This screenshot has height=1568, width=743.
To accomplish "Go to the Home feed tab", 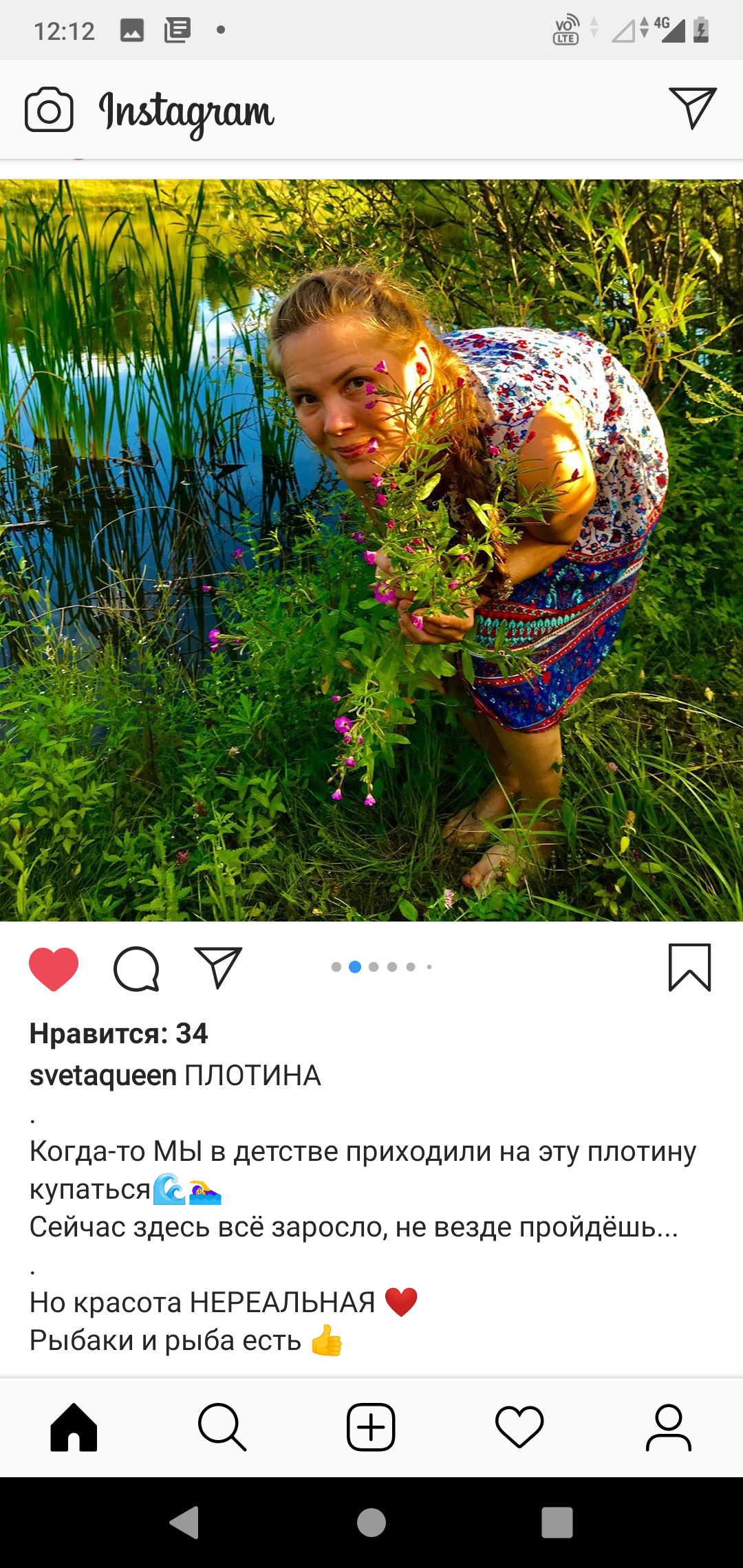I will point(74,1427).
